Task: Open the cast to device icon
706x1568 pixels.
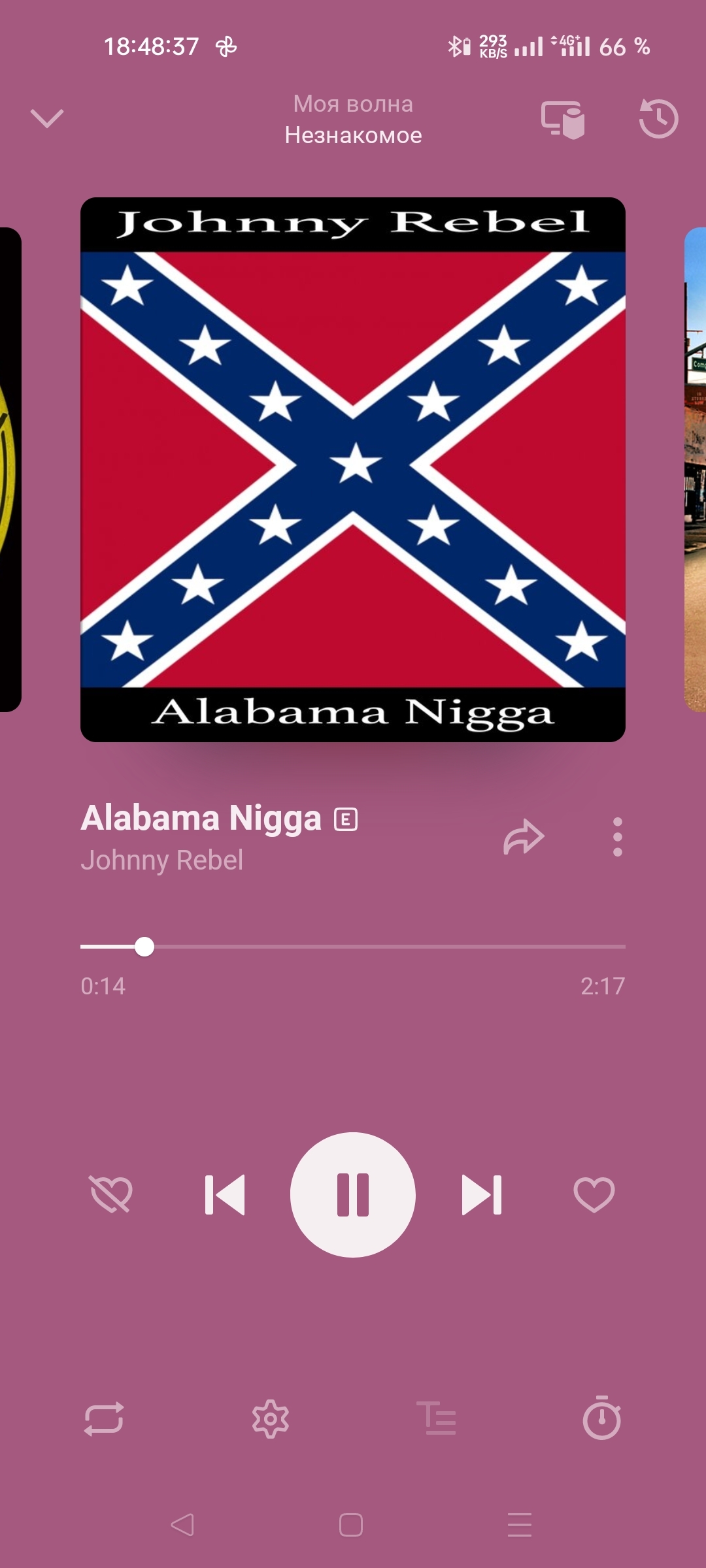Action: [562, 120]
